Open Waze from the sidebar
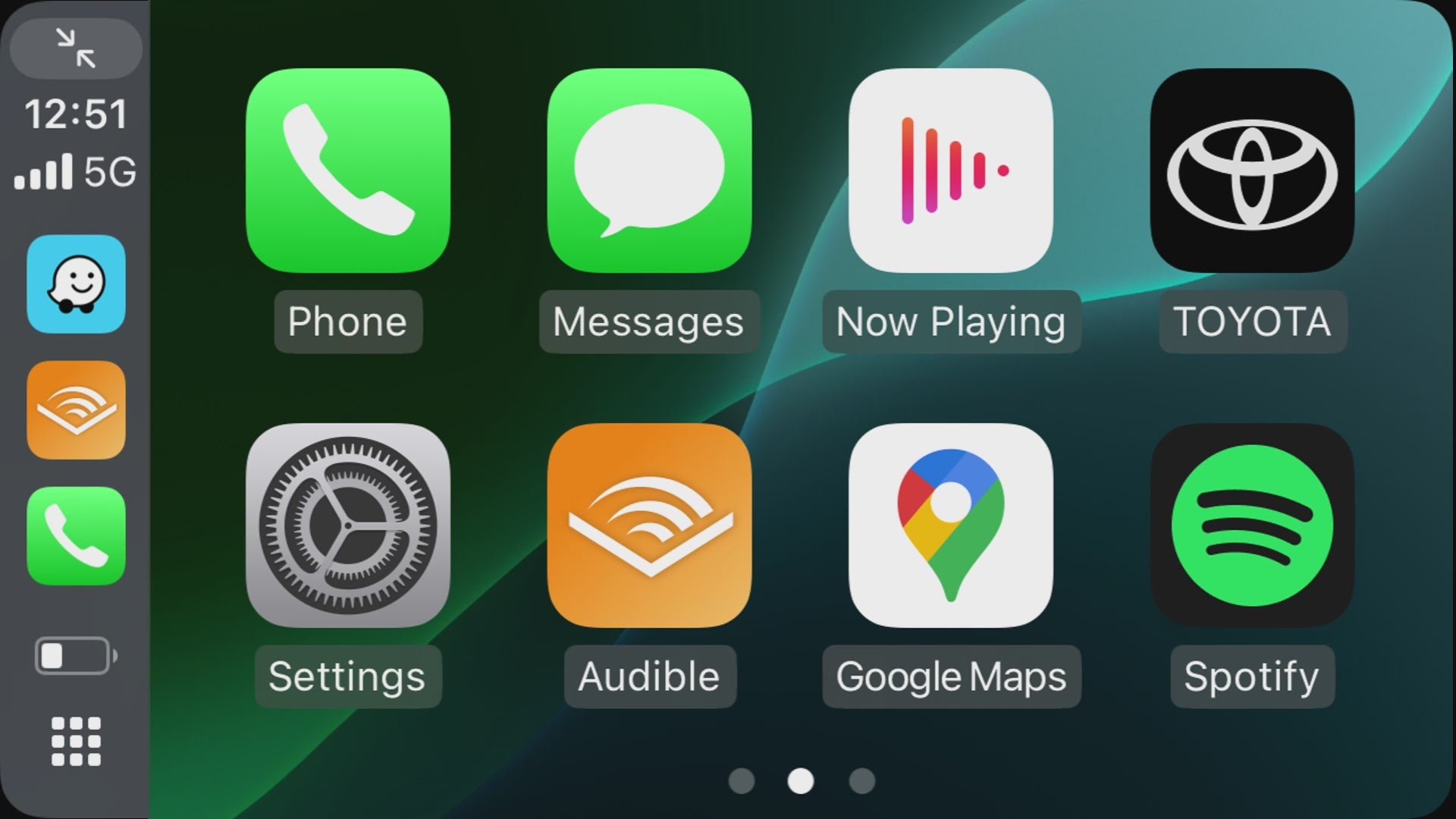1456x819 pixels. point(76,284)
